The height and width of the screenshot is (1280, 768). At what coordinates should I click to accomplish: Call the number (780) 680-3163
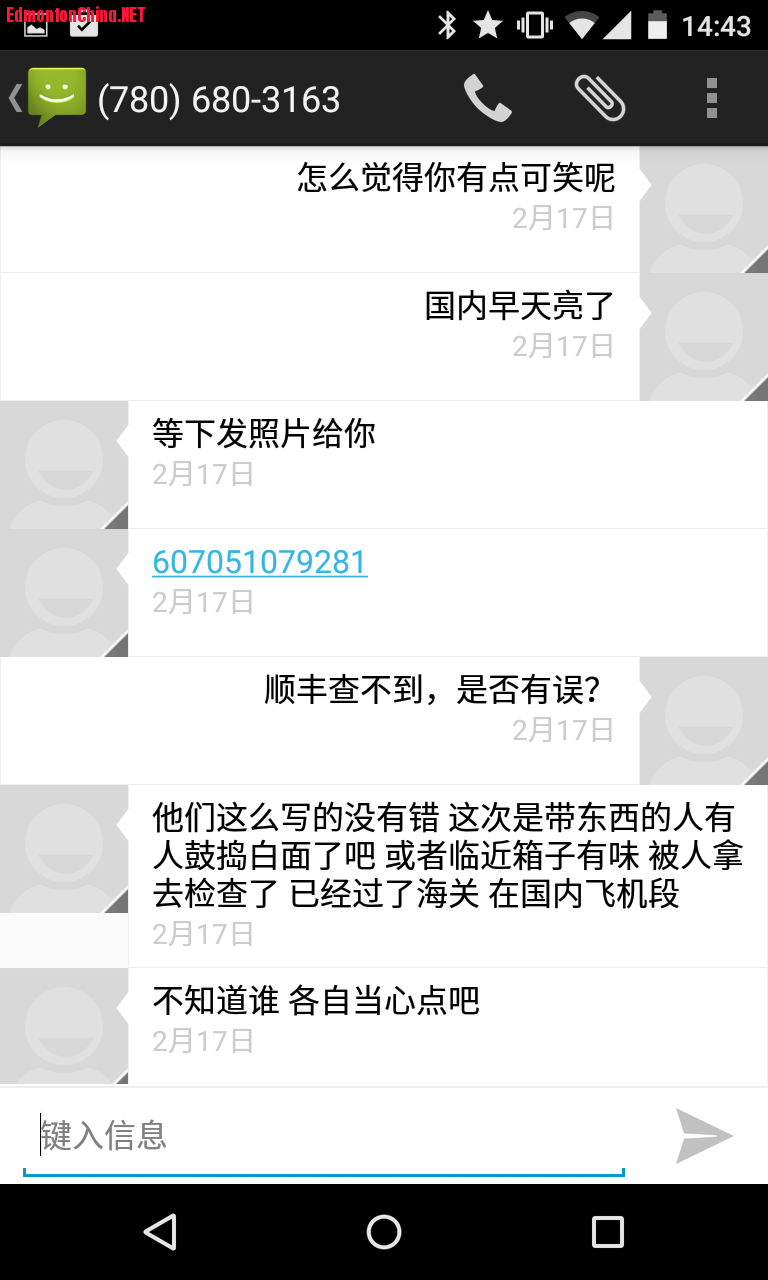[x=488, y=98]
